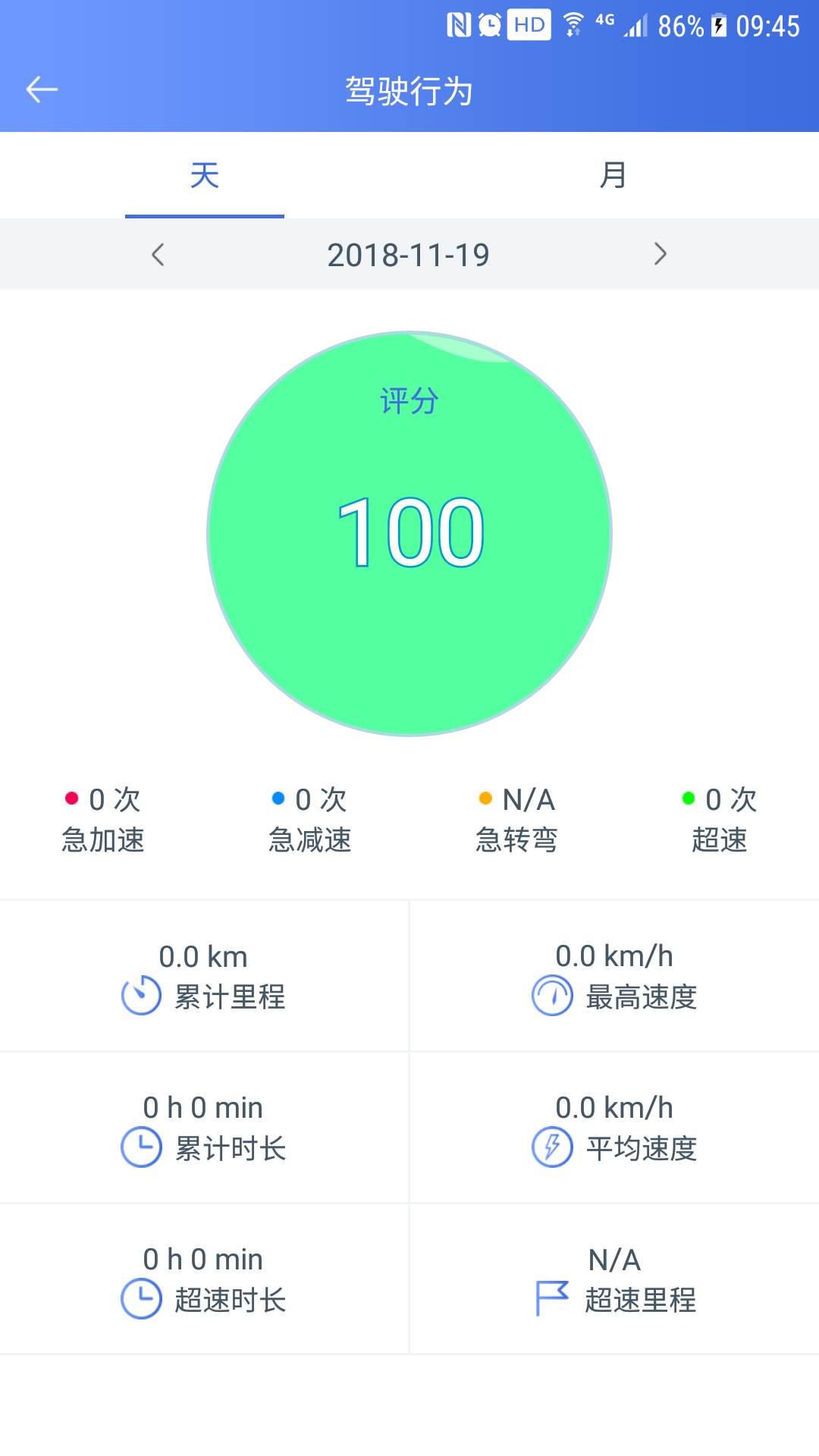Go to the next day's date
This screenshot has height=1456, width=819.
(x=661, y=254)
